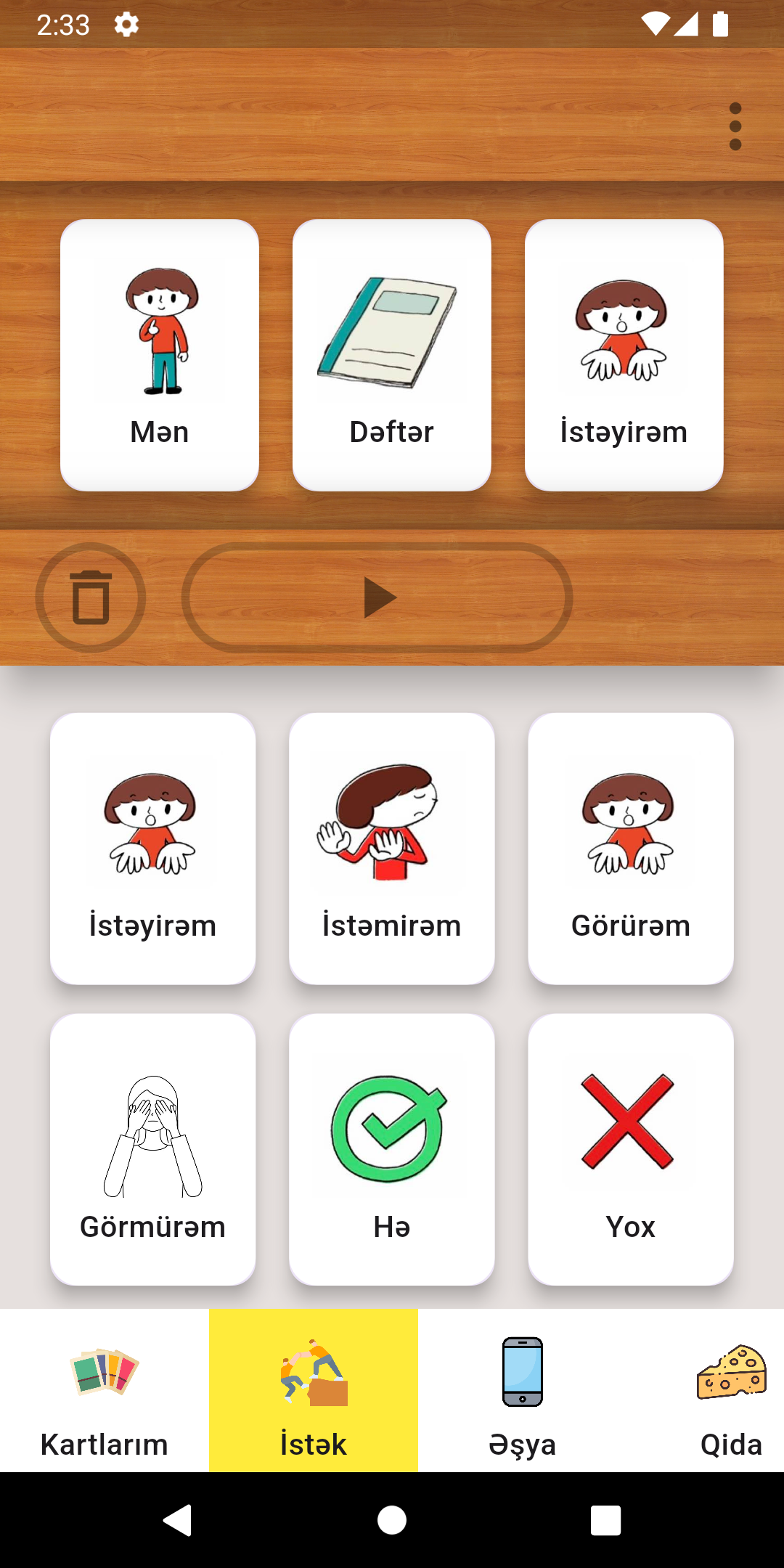Clear the sentence with the trash icon
784x1568 pixels.
click(x=91, y=597)
